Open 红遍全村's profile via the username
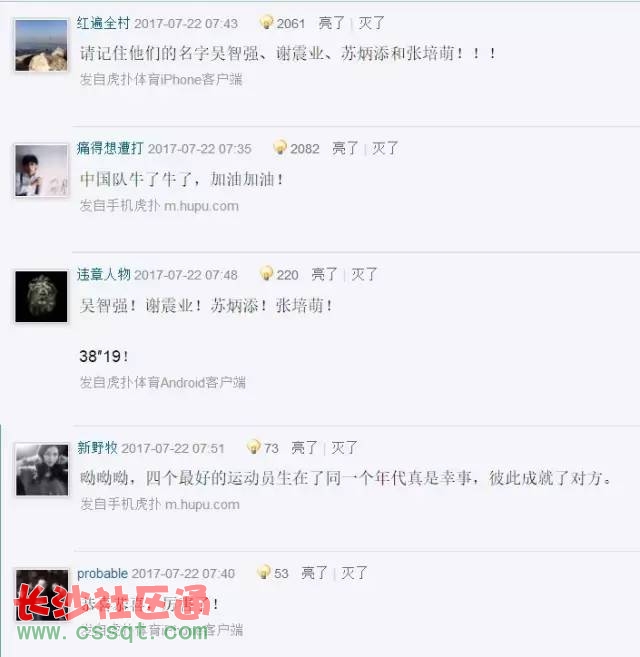The height and width of the screenshot is (657, 640). click(x=103, y=22)
